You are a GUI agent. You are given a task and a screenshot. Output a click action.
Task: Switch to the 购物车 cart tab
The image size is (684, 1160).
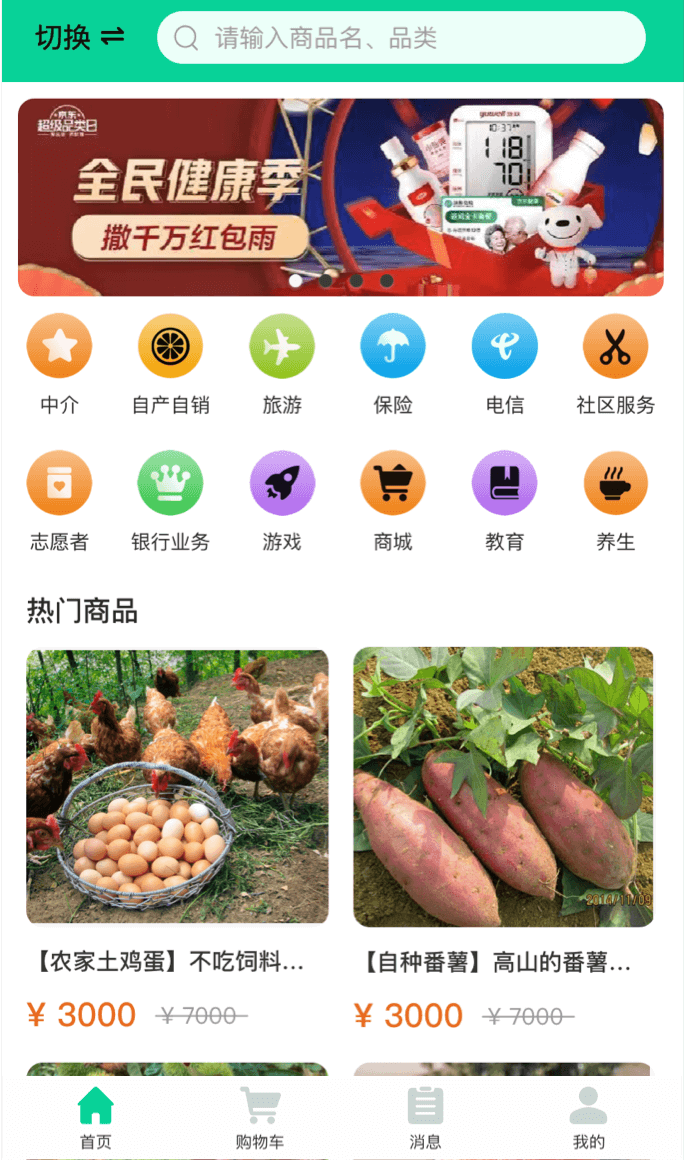point(260,1118)
